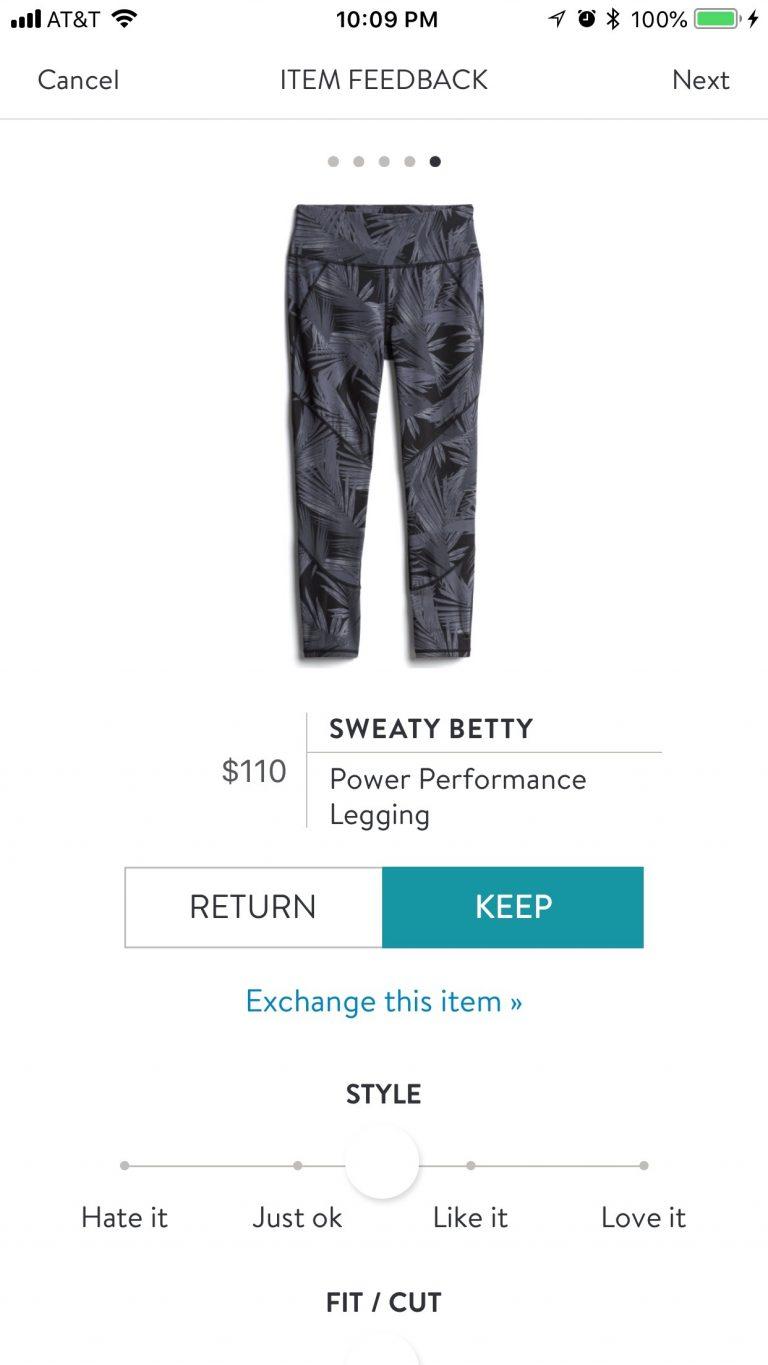Set style rating to Hate it

(x=124, y=1166)
